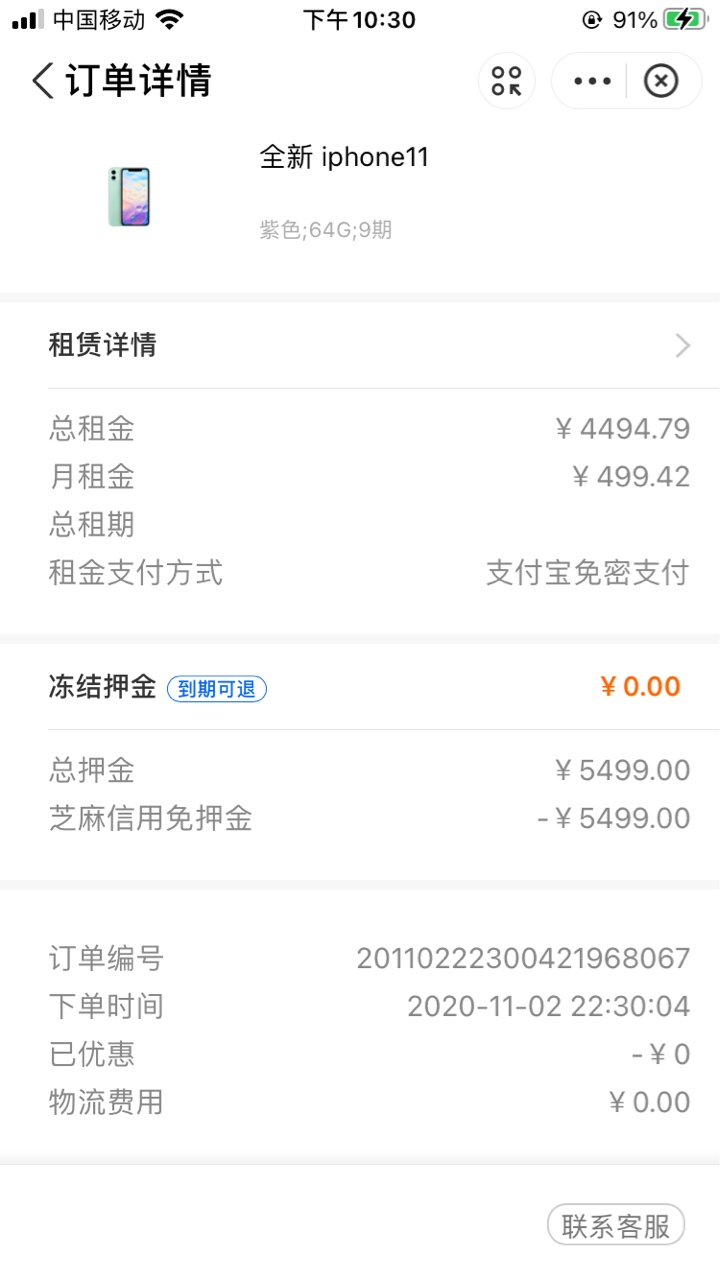Tap the 联系客服 button

(616, 1225)
